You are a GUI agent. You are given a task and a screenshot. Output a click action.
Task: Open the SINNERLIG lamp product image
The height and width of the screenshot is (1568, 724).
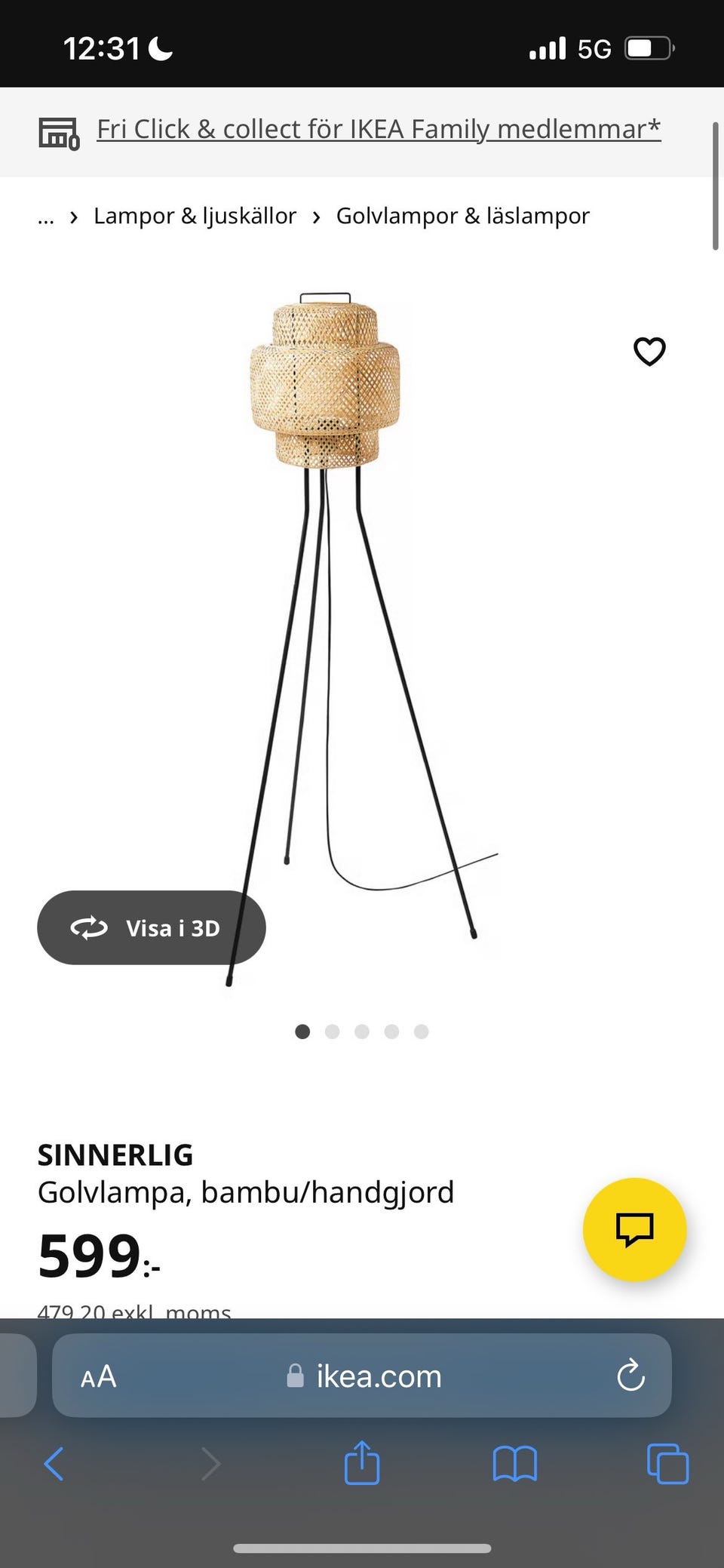click(x=362, y=639)
